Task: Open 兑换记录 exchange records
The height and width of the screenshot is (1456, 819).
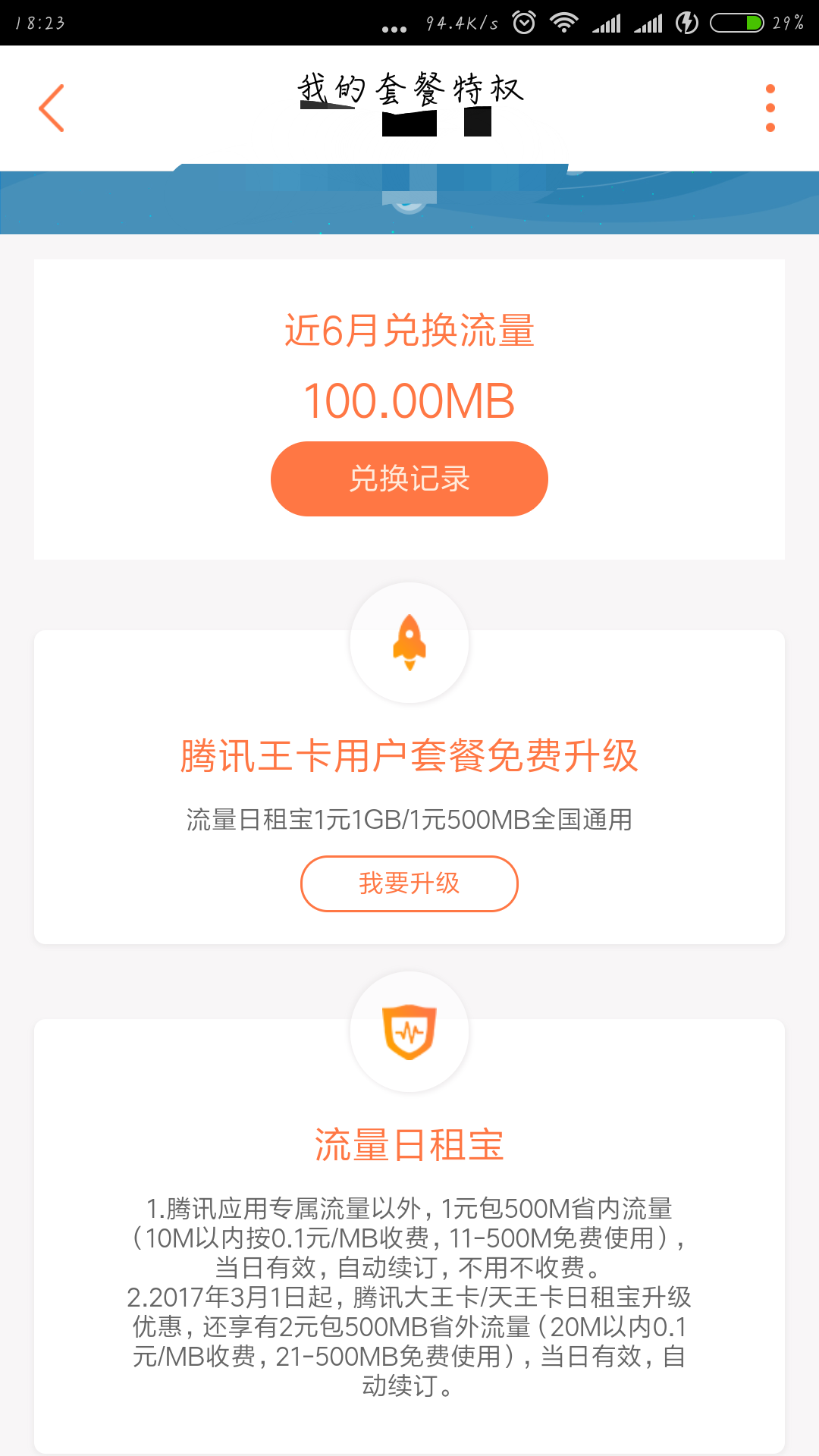Action: coord(409,479)
